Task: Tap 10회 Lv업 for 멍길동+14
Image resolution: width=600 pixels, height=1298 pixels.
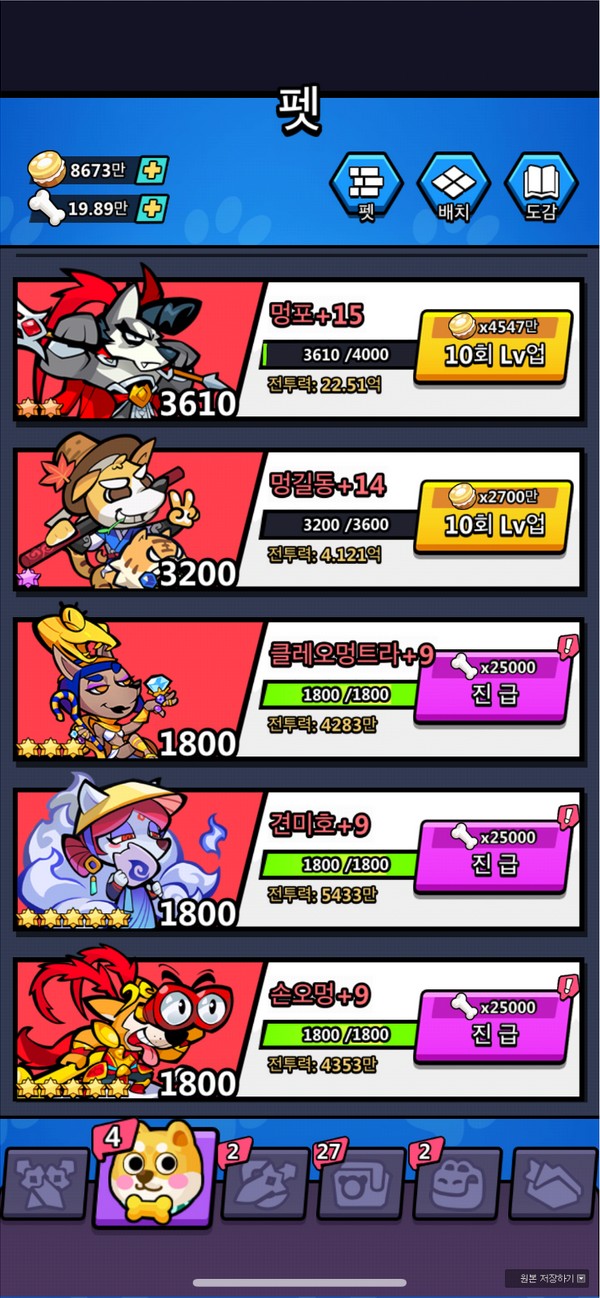Action: 494,516
